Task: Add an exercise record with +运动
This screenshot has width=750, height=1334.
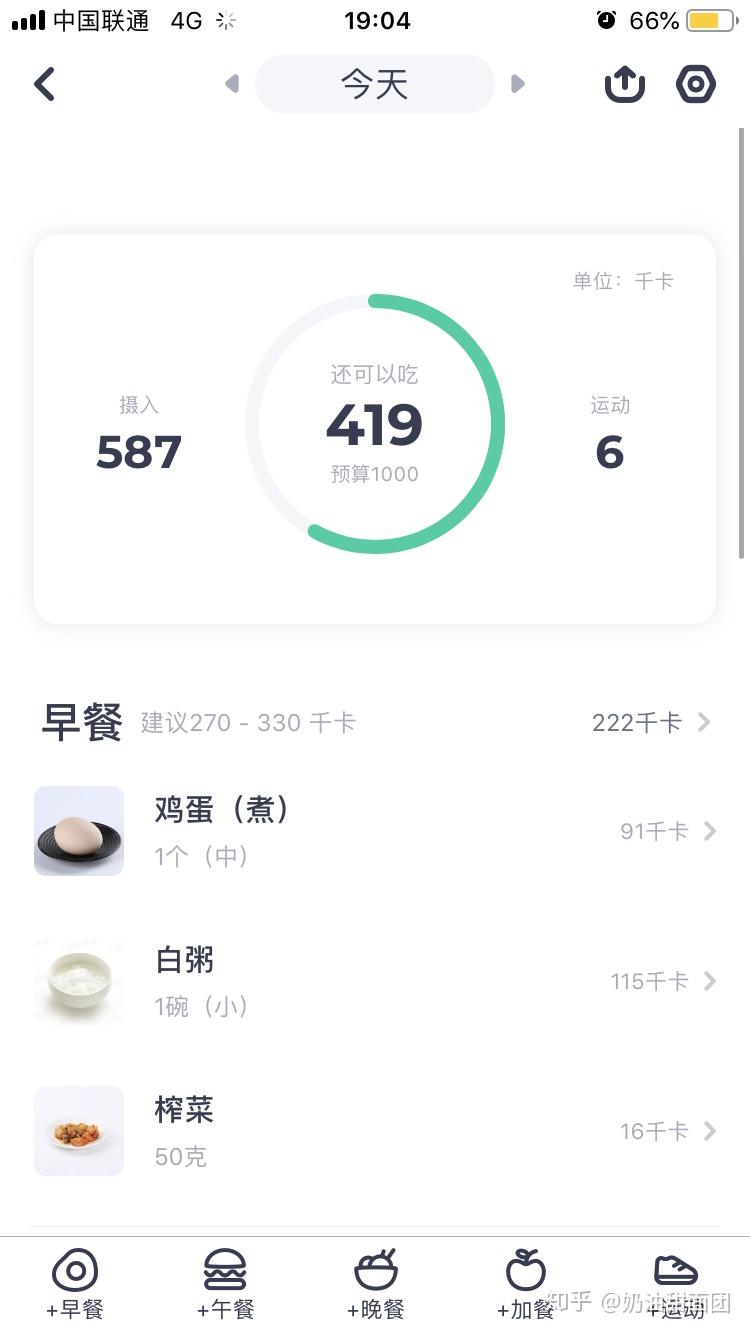Action: click(x=675, y=1284)
